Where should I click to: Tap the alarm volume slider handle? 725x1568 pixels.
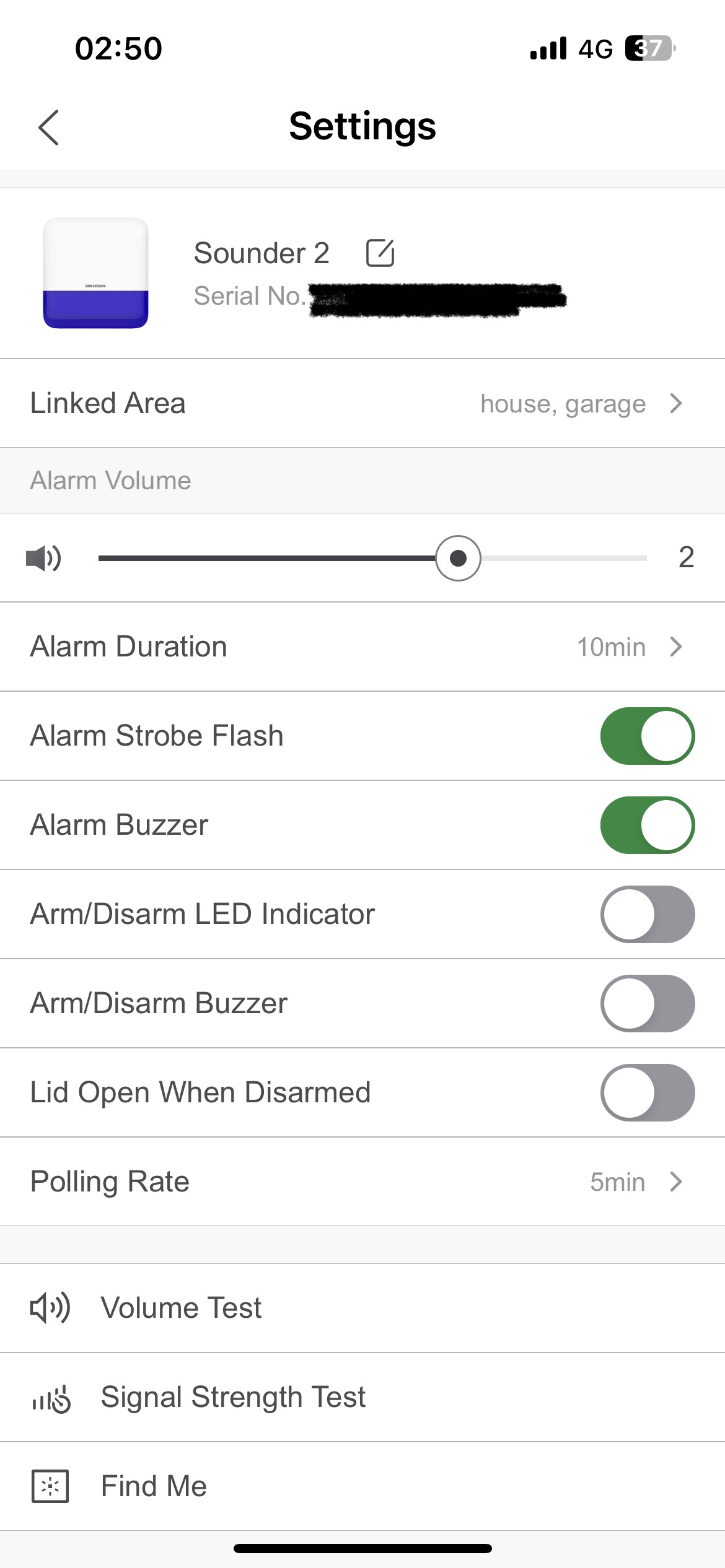point(458,559)
